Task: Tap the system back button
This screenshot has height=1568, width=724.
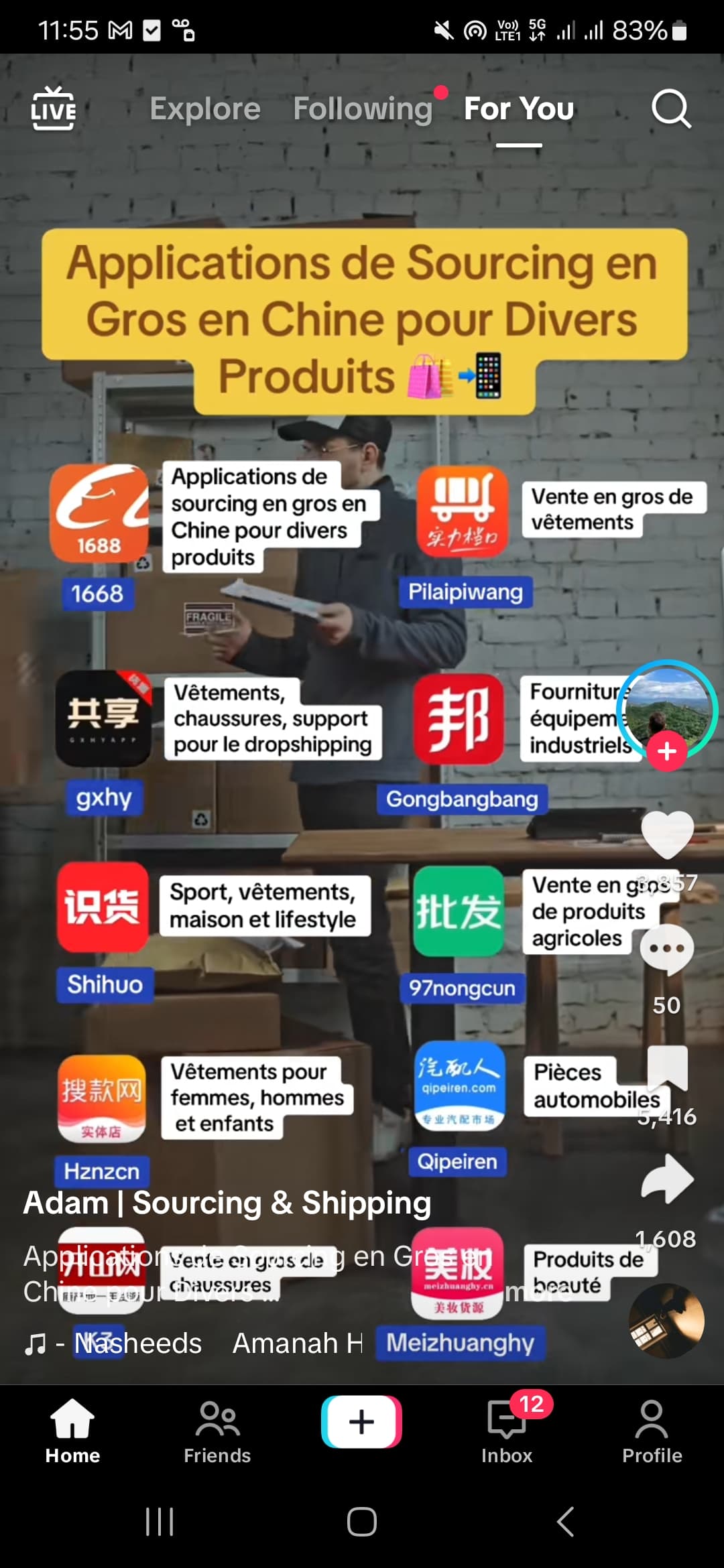Action: click(x=566, y=1522)
